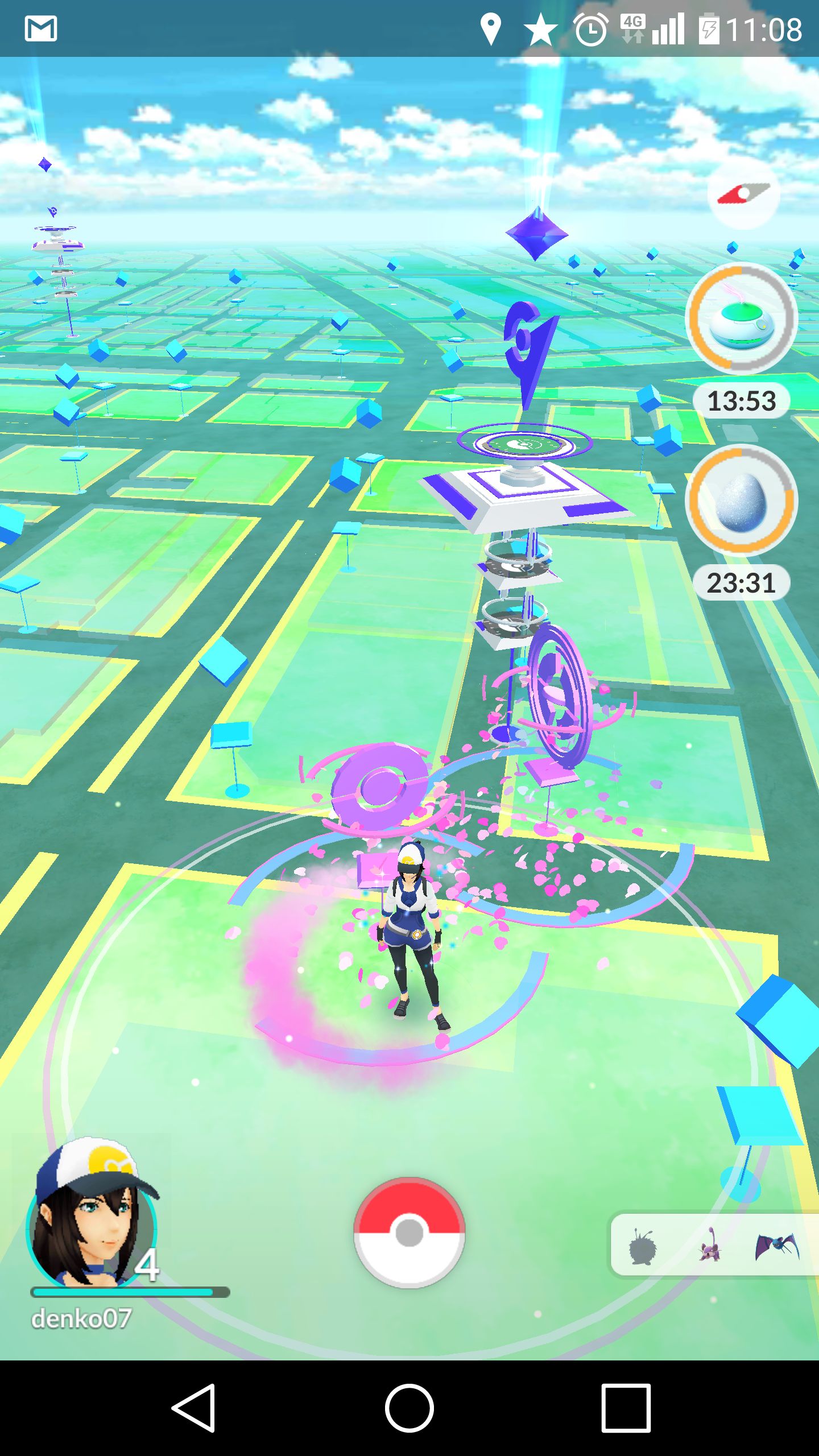819x1456 pixels.
Task: Go back with system back button
Action: (x=193, y=1408)
